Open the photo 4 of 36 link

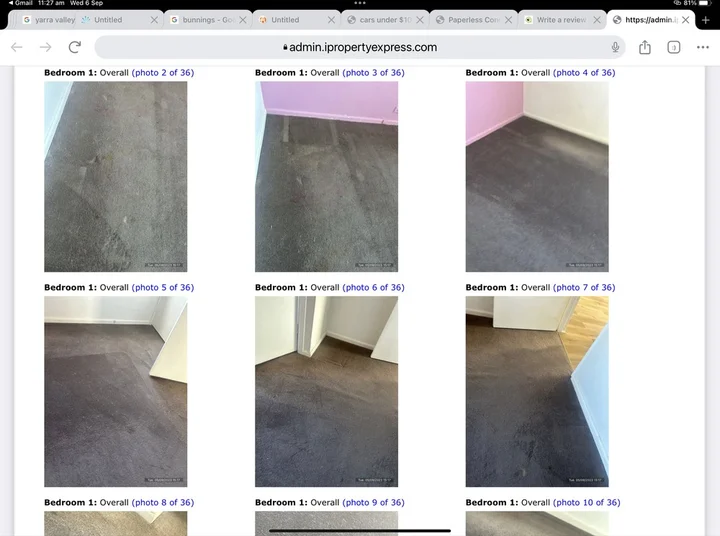(584, 73)
